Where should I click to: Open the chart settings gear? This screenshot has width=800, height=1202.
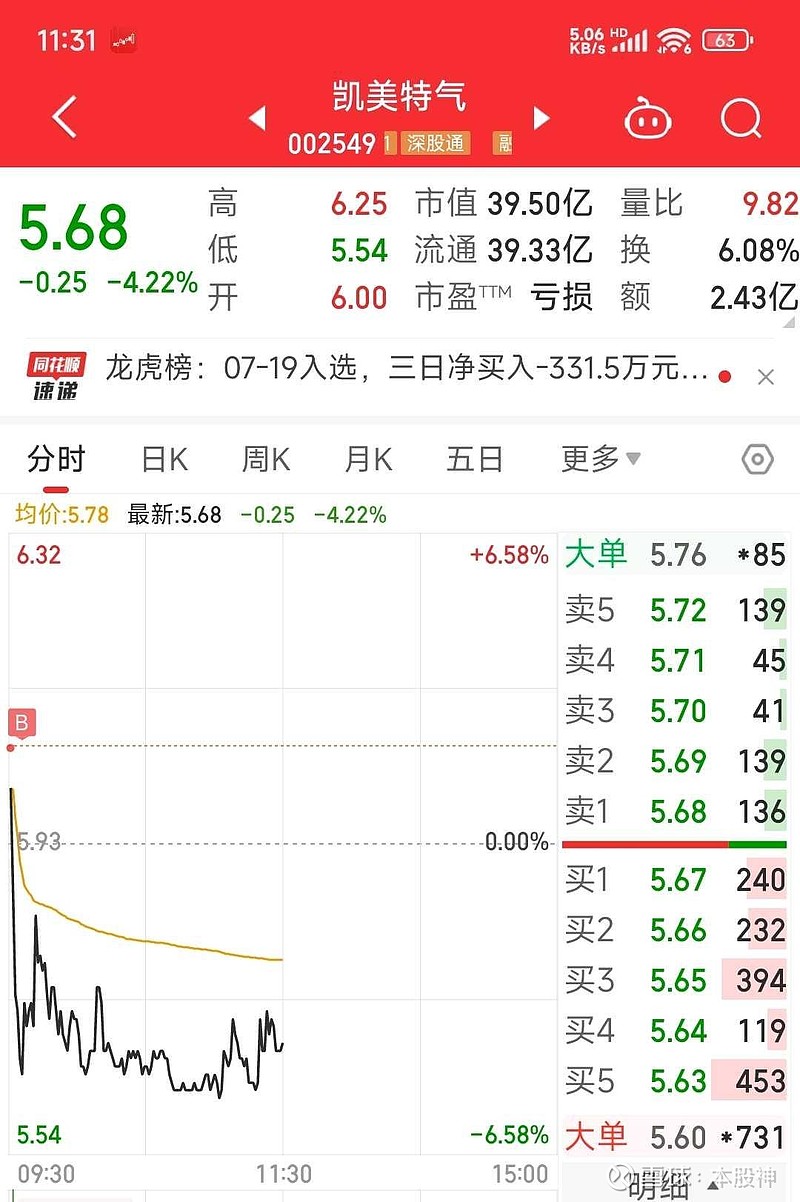tap(757, 459)
